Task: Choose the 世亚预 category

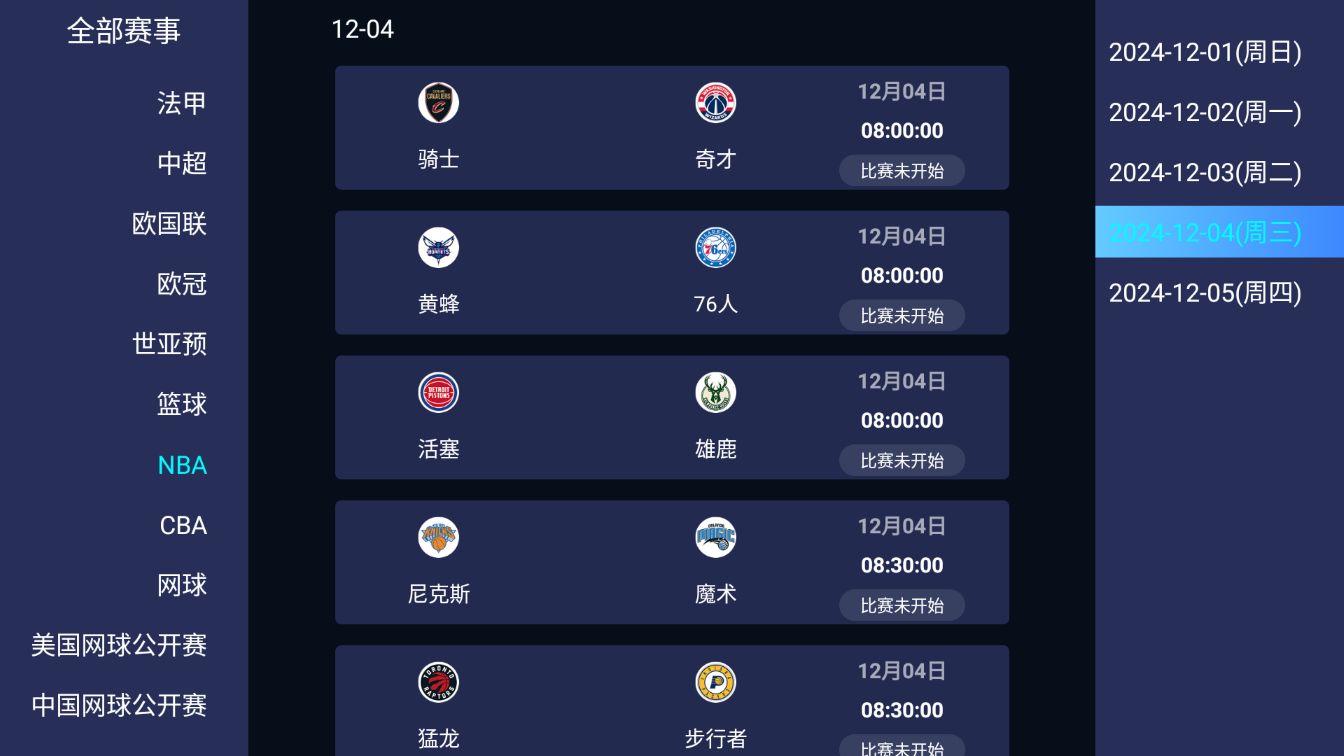Action: pyautogui.click(x=169, y=344)
